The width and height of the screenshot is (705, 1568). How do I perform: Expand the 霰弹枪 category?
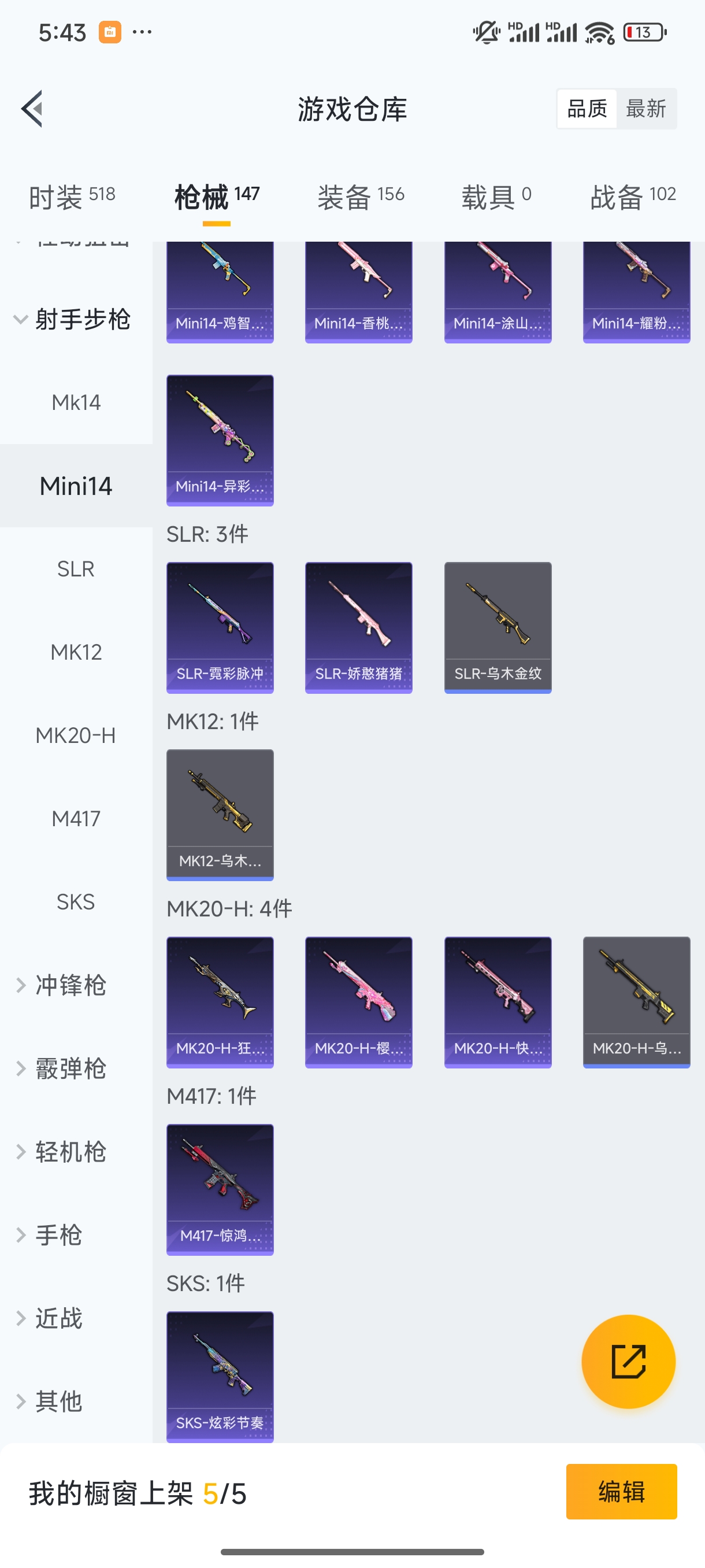pos(70,1068)
